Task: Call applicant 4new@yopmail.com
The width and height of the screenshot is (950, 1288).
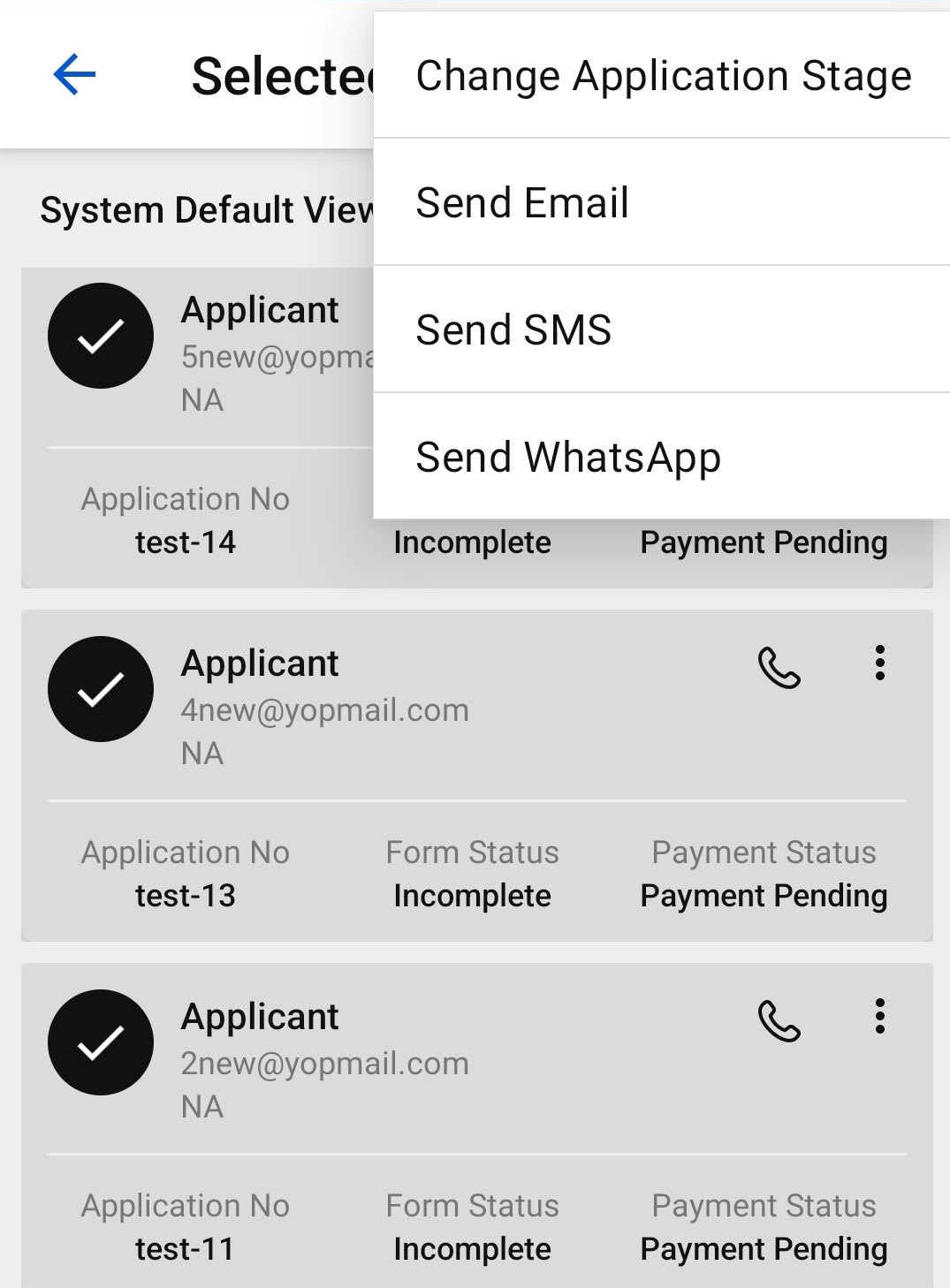Action: pos(779,668)
